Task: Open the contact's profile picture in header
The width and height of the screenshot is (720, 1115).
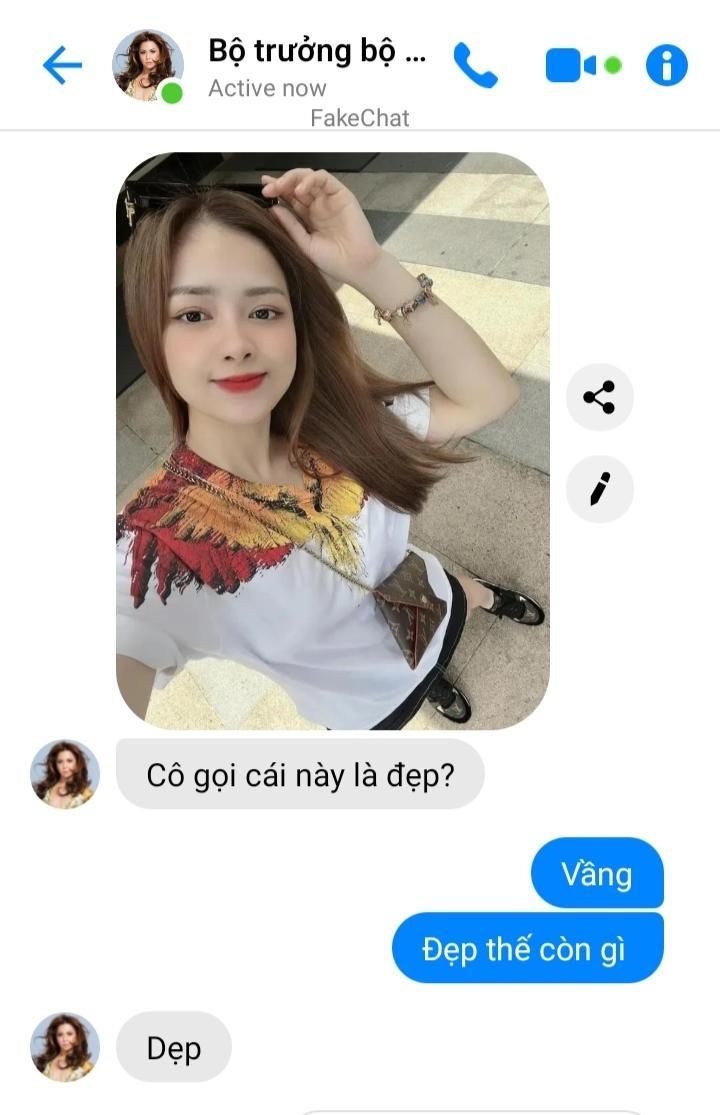Action: (148, 66)
